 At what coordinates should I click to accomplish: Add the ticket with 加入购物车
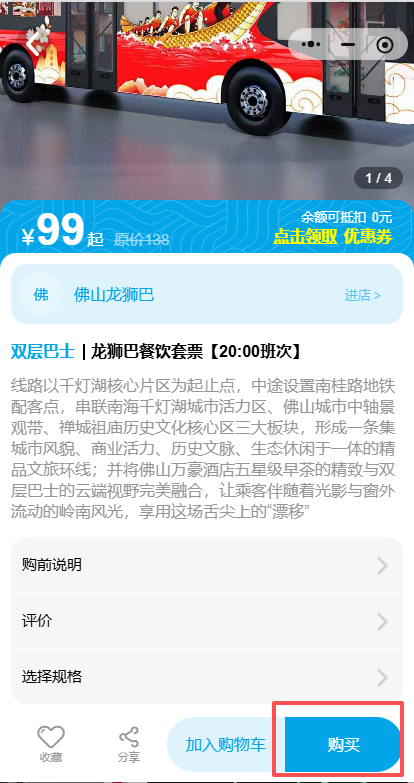coord(226,745)
